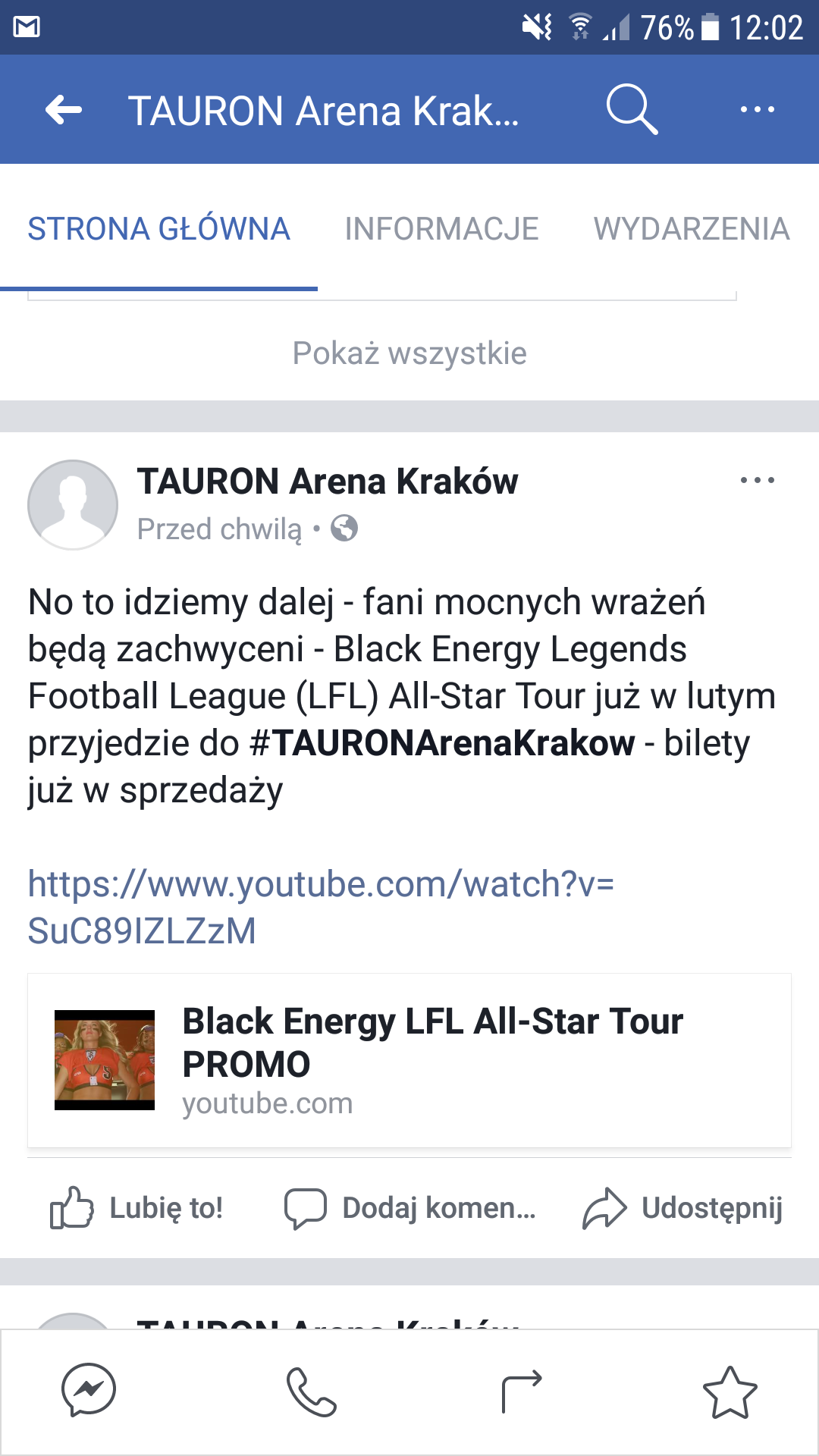Tap the share arrow in bottom bar
819x1456 pixels.
click(522, 1392)
